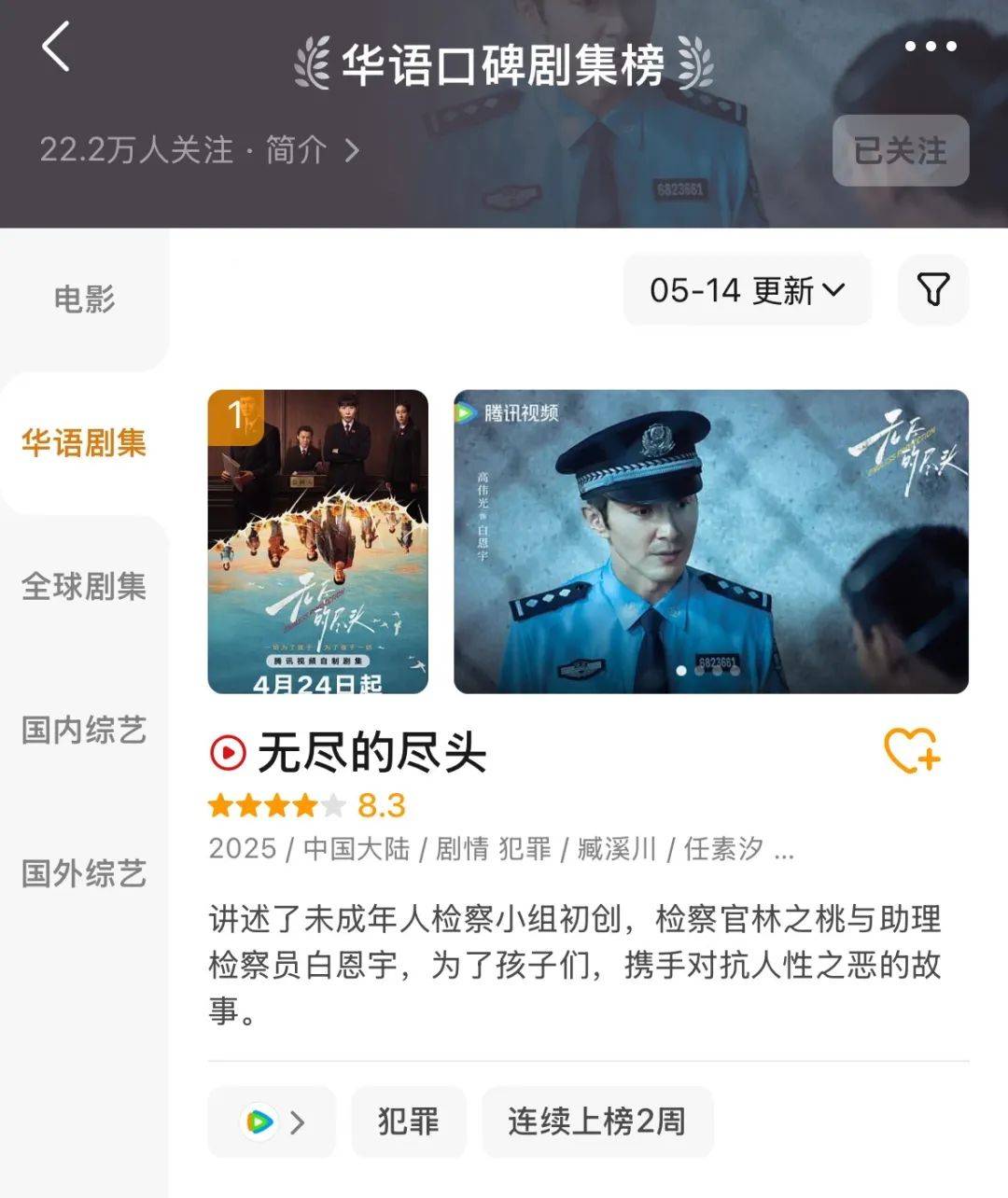1008x1198 pixels.
Task: Tap the 连续上榜2周 chip
Action: [596, 1121]
